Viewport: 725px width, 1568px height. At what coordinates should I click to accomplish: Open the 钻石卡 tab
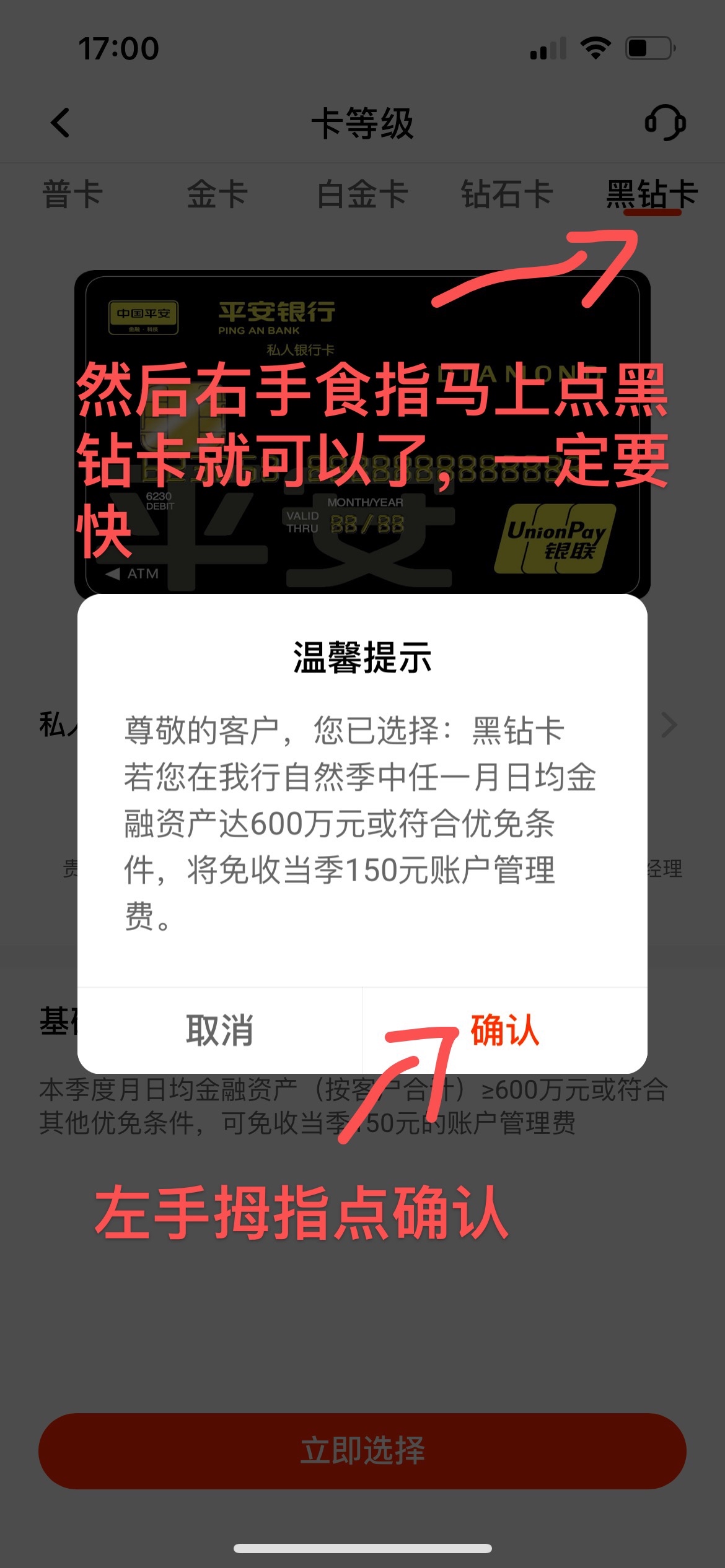[x=507, y=194]
